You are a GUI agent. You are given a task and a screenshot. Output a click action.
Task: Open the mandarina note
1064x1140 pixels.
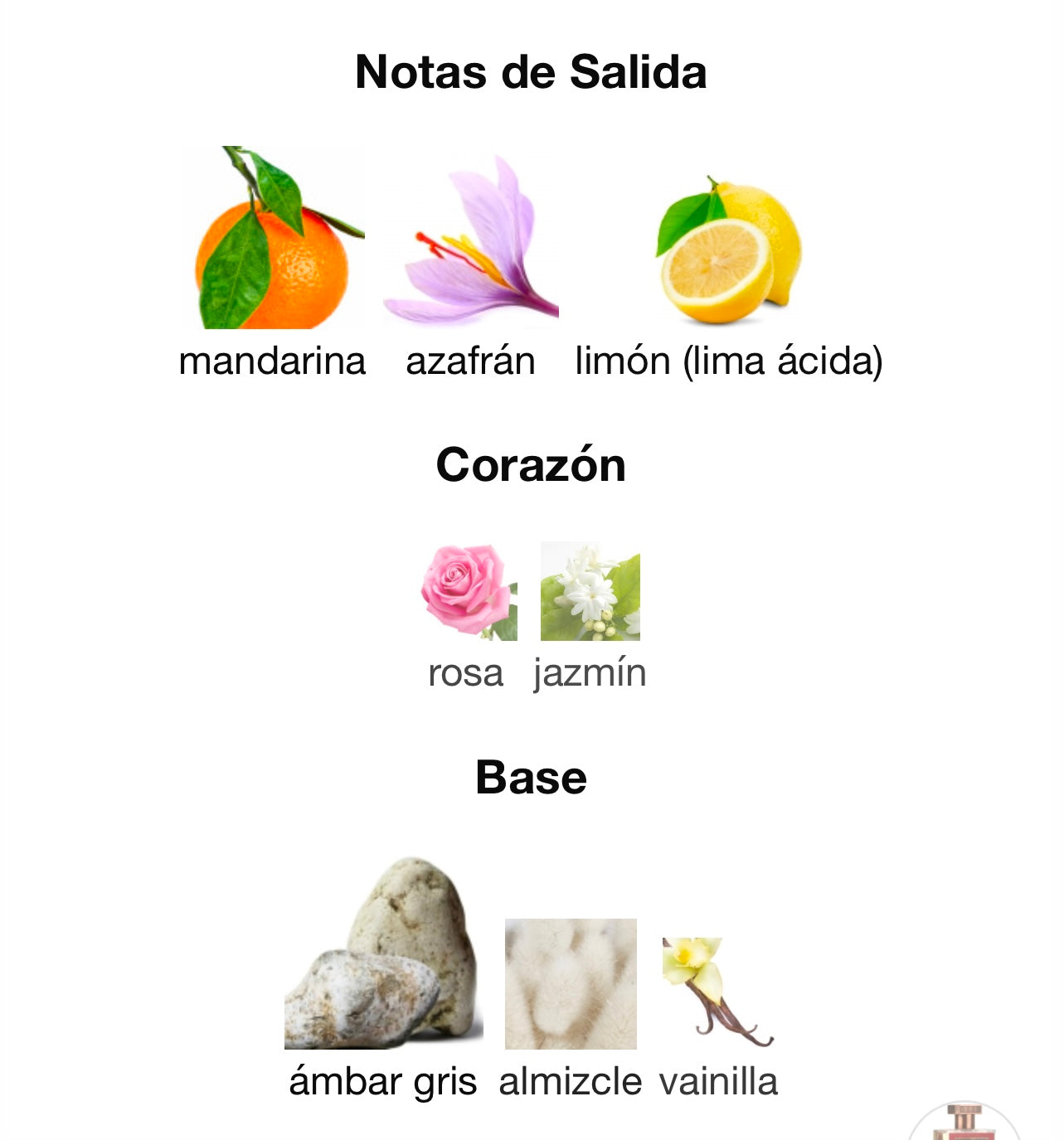tap(272, 240)
